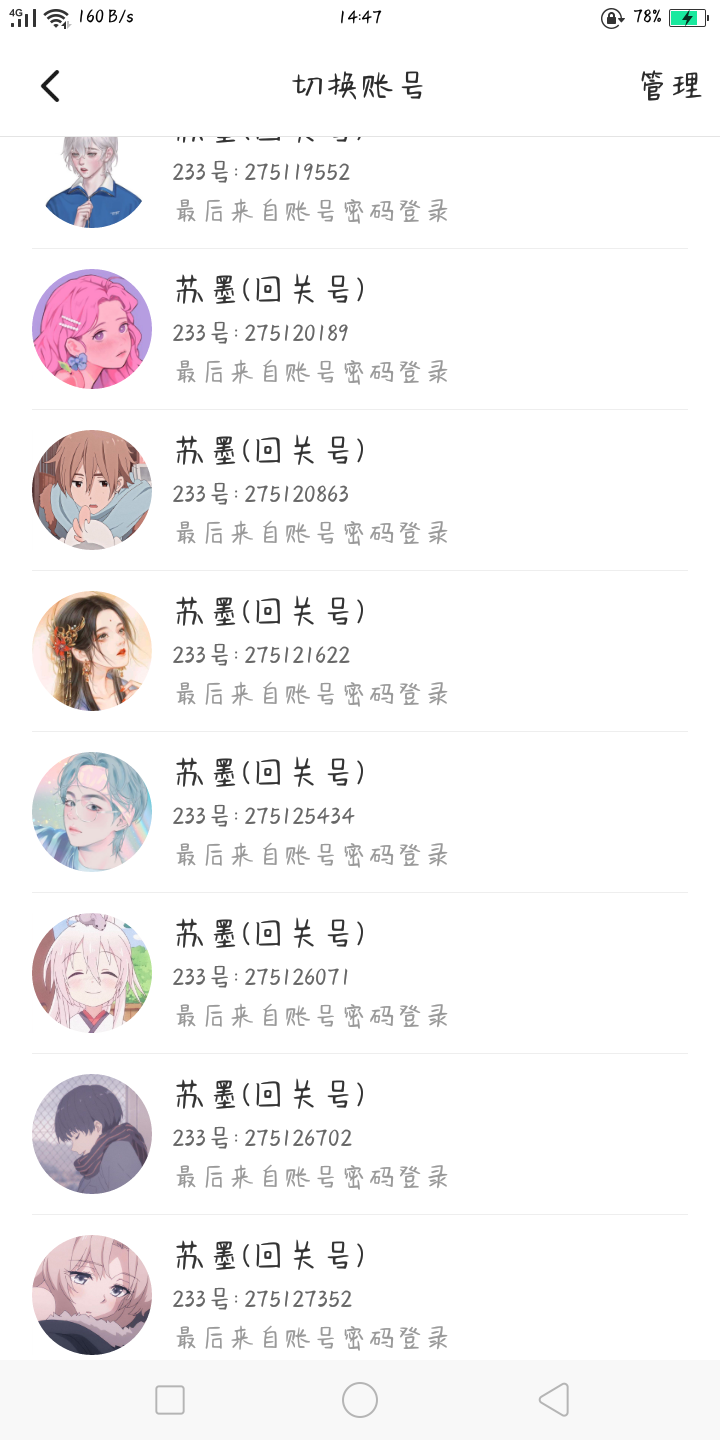Go back from the 切换账号 screen

51,86
